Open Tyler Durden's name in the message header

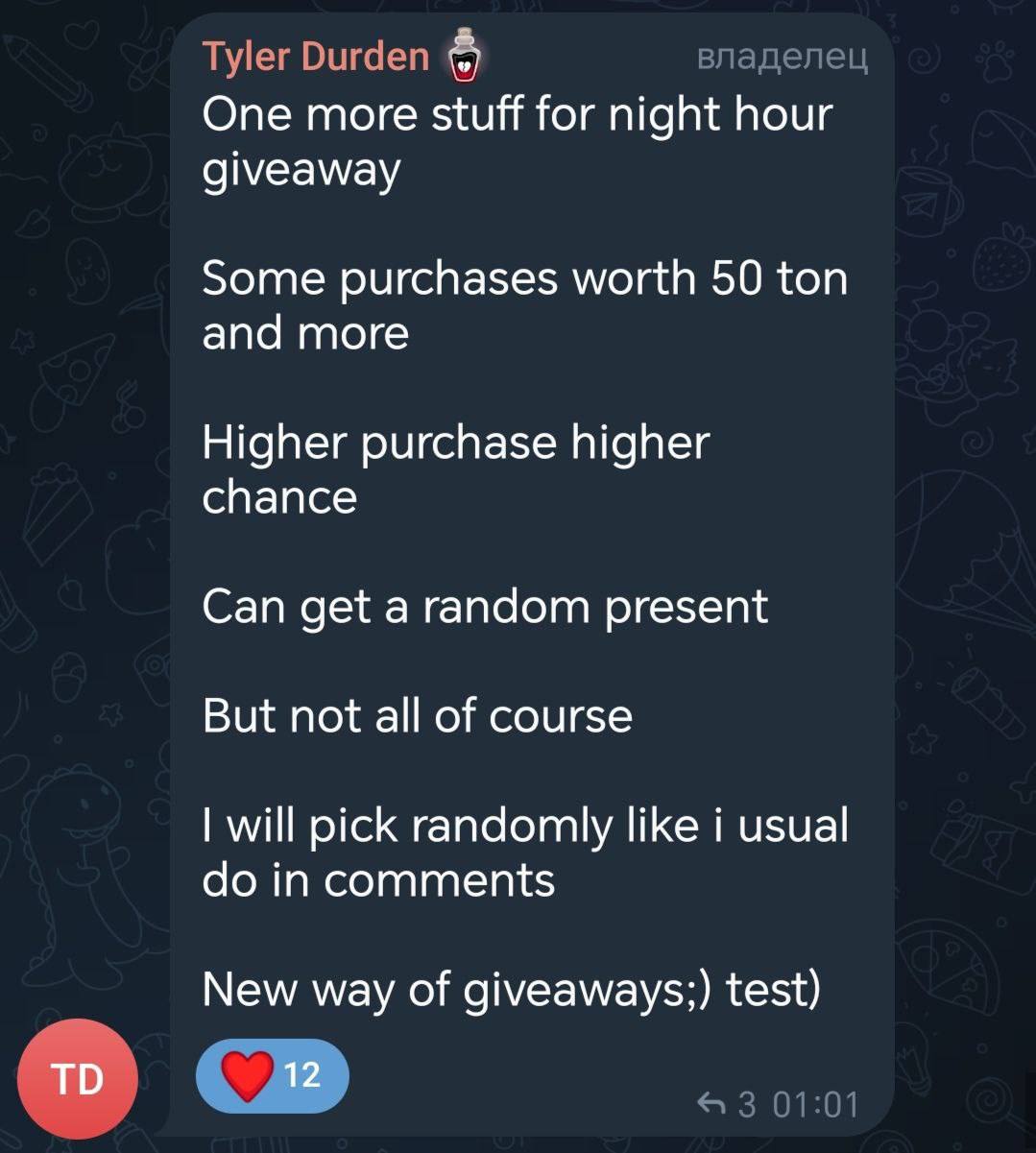click(315, 57)
